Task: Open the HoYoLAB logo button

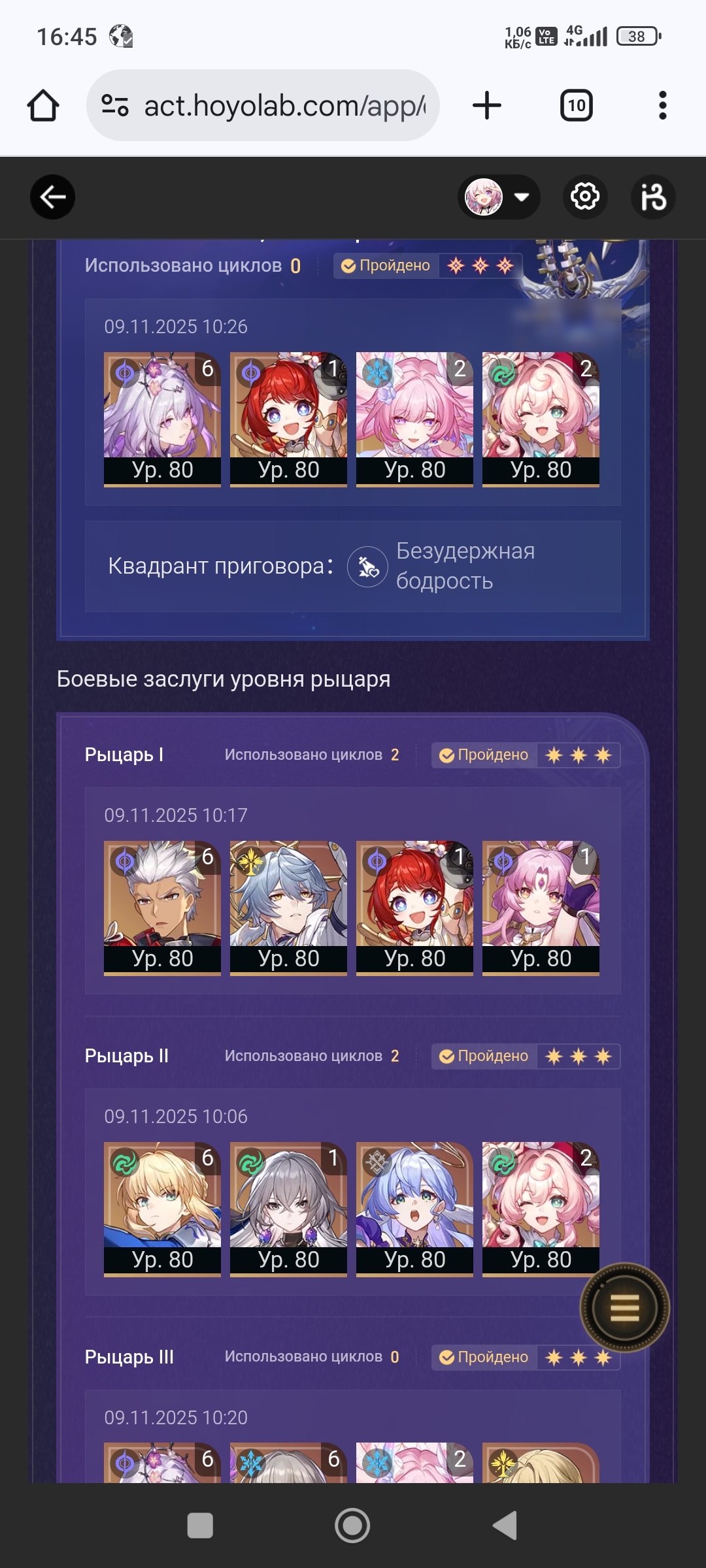Action: (653, 197)
